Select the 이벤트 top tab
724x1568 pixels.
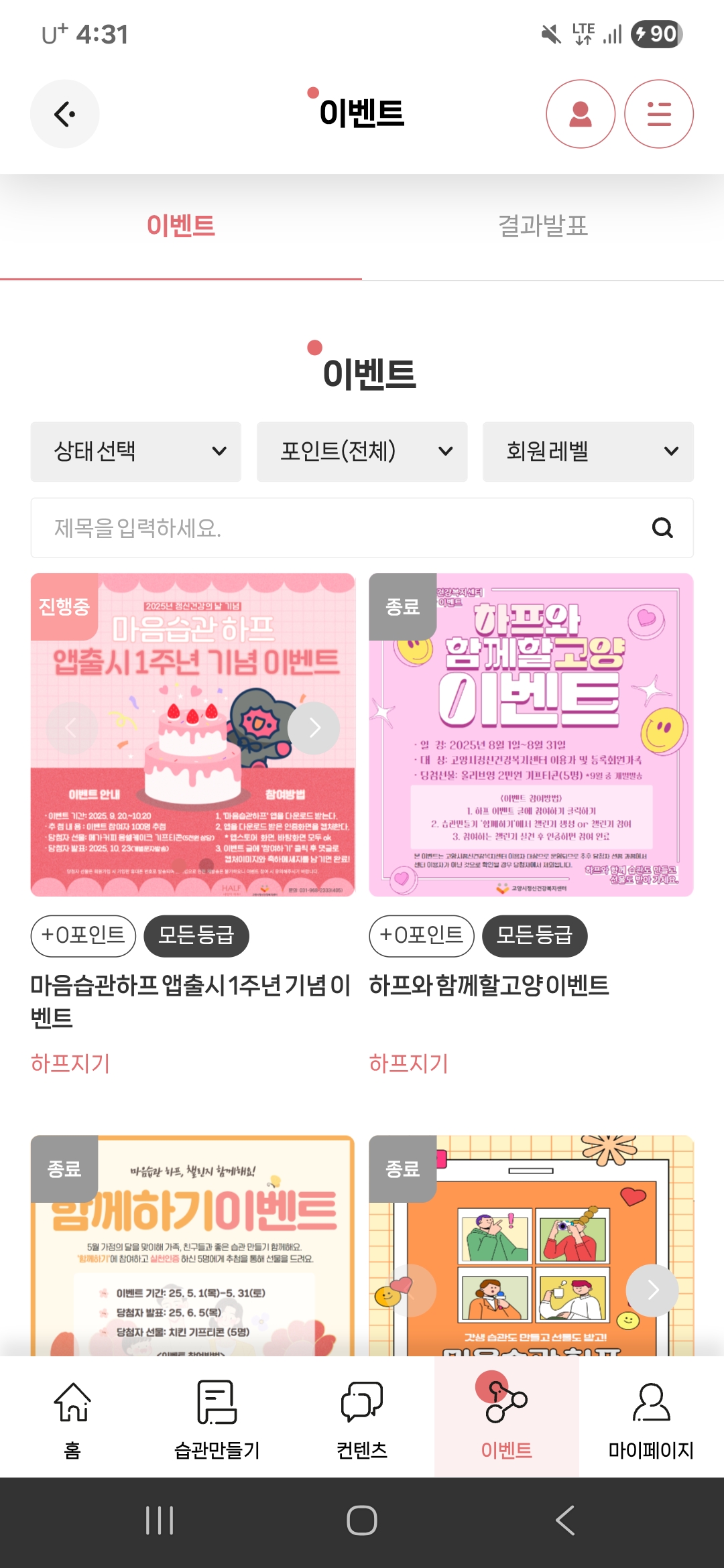pos(181,226)
